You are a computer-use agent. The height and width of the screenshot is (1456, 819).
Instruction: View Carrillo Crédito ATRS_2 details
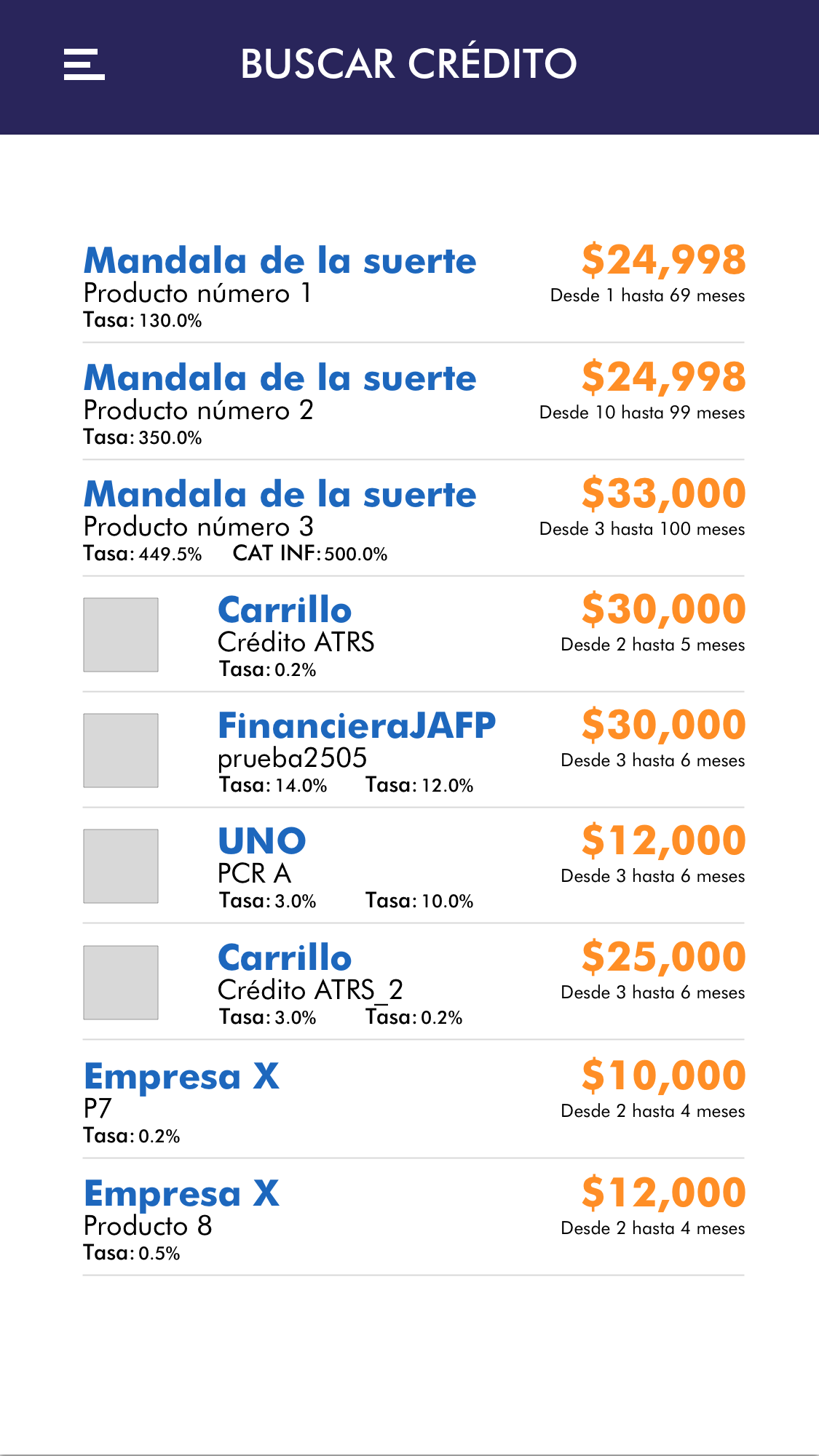413,982
